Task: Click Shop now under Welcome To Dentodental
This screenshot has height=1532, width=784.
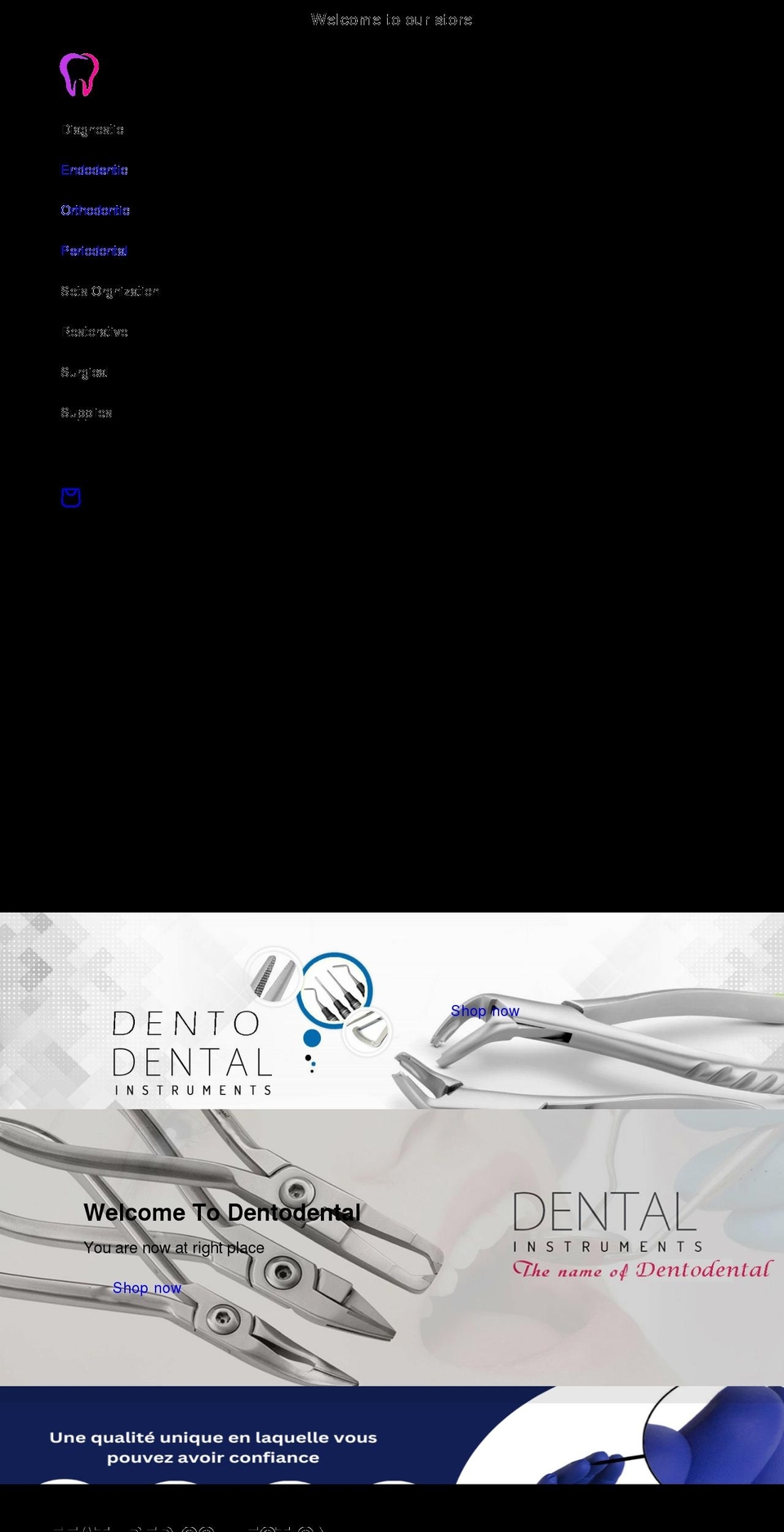Action: [148, 1287]
